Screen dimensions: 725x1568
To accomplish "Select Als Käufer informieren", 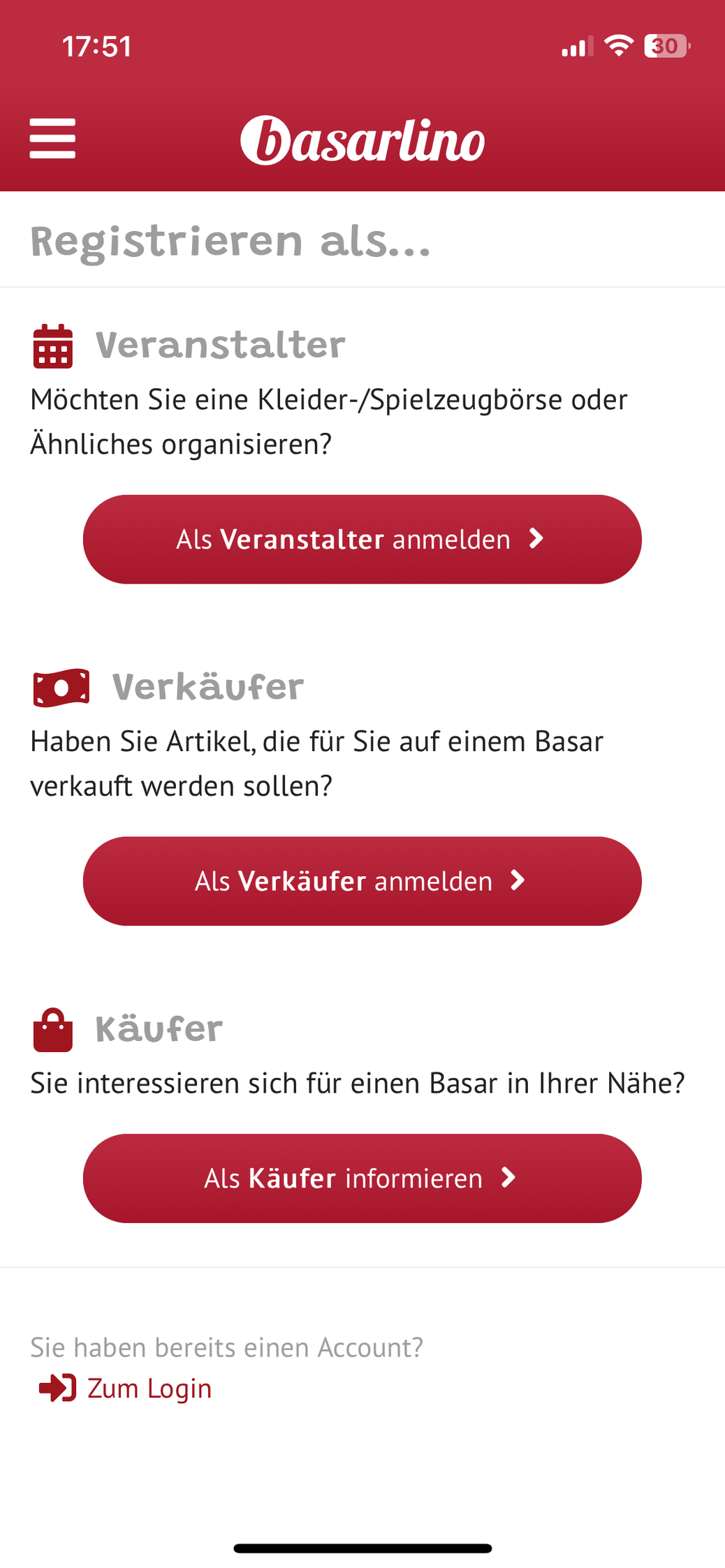I will coord(362,1178).
